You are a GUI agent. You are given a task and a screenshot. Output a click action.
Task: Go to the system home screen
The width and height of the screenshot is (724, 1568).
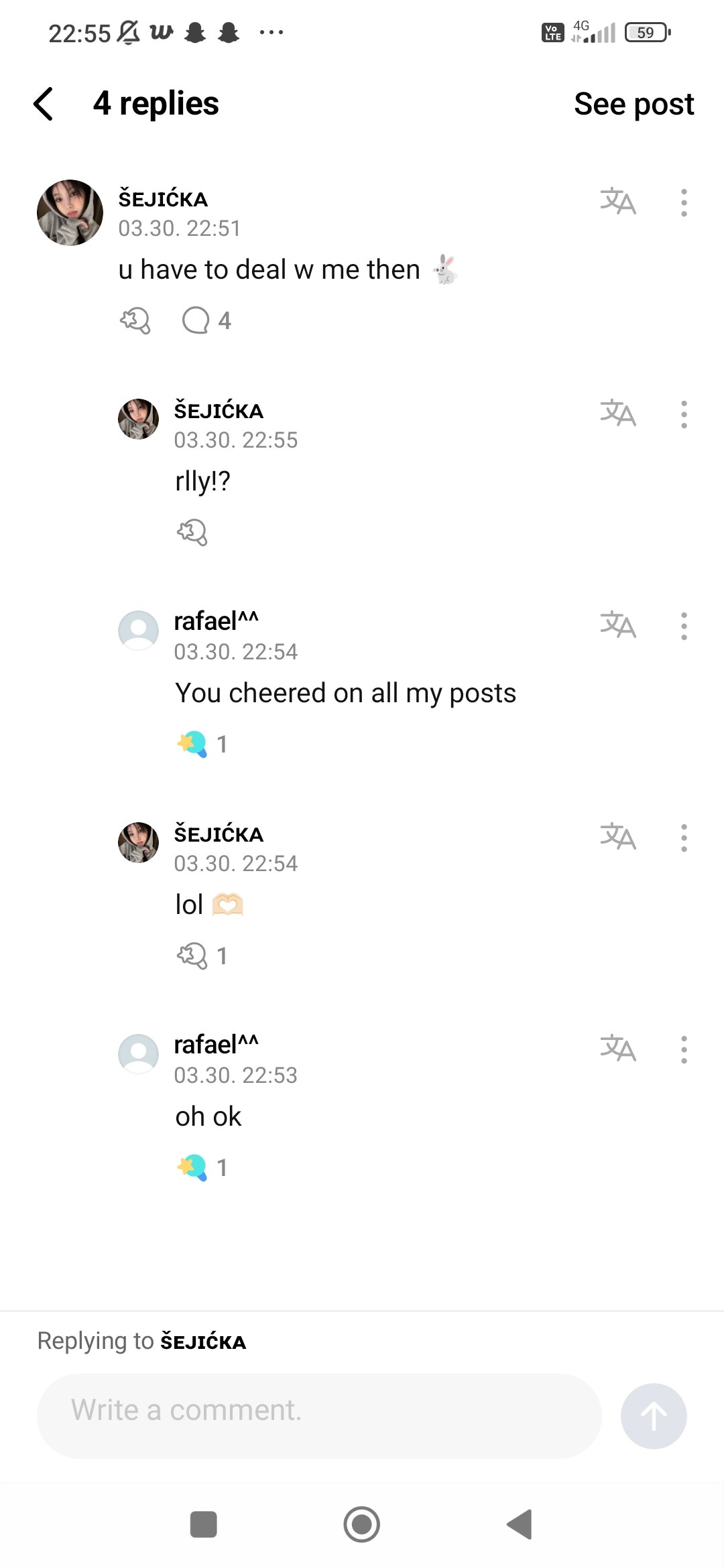(x=362, y=1524)
